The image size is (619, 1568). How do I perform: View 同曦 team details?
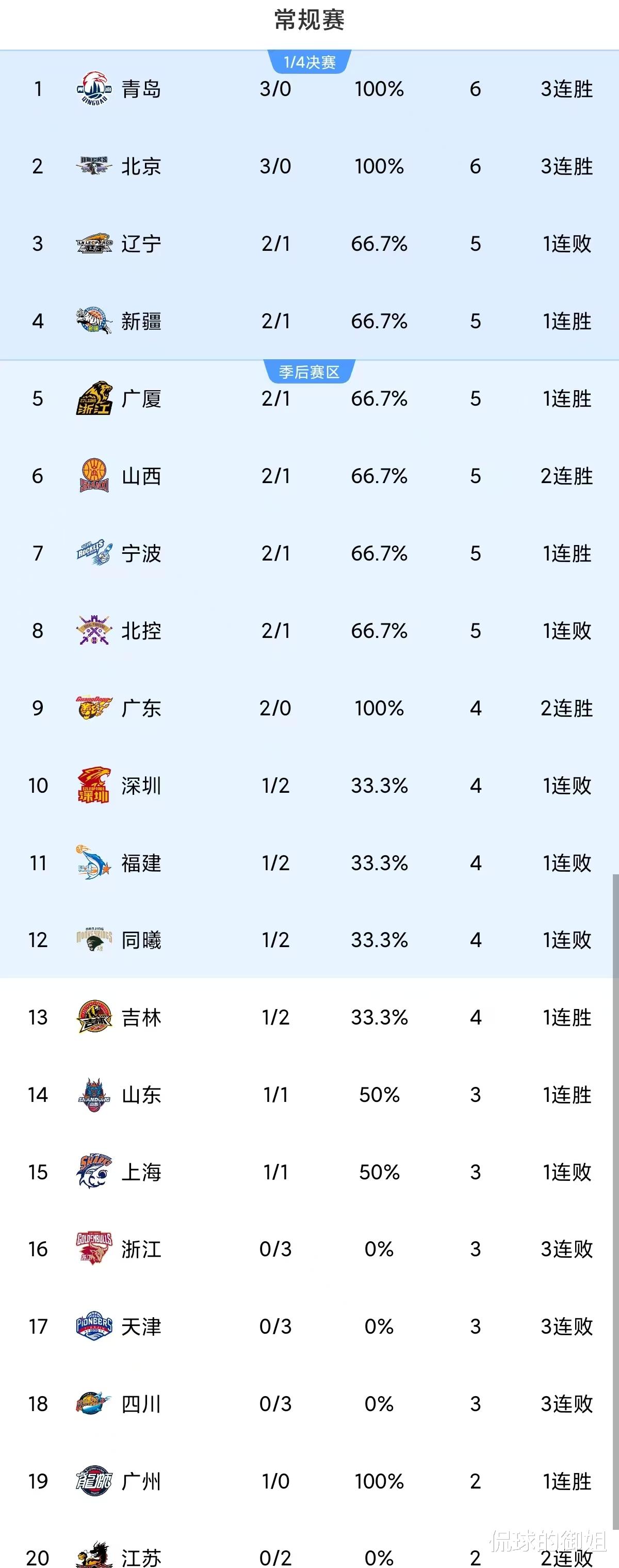(x=141, y=940)
